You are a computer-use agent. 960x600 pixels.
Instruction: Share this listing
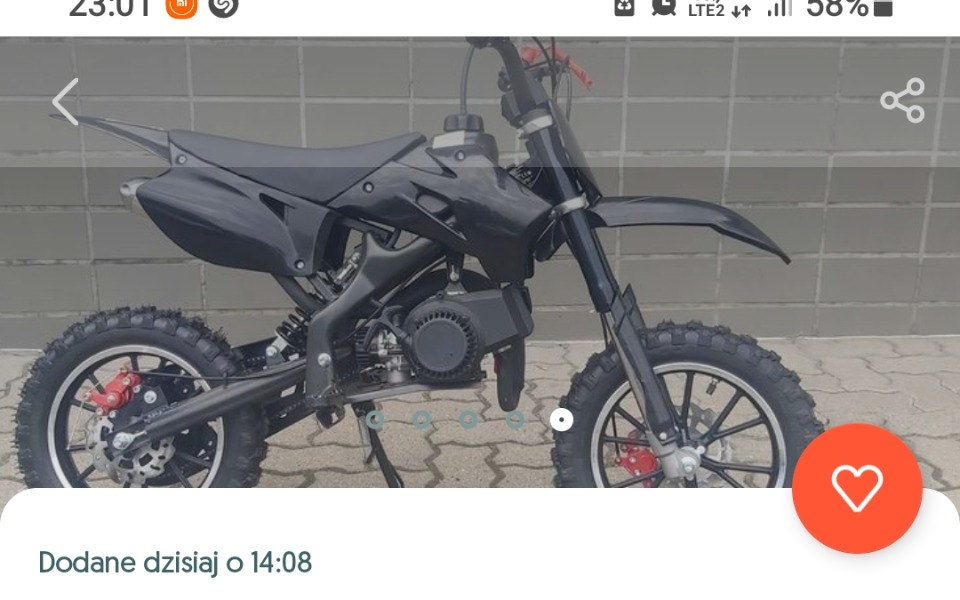tap(902, 101)
